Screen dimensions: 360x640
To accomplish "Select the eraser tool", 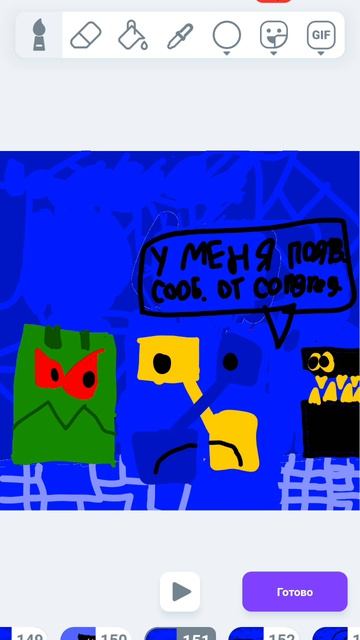I will (x=86, y=35).
